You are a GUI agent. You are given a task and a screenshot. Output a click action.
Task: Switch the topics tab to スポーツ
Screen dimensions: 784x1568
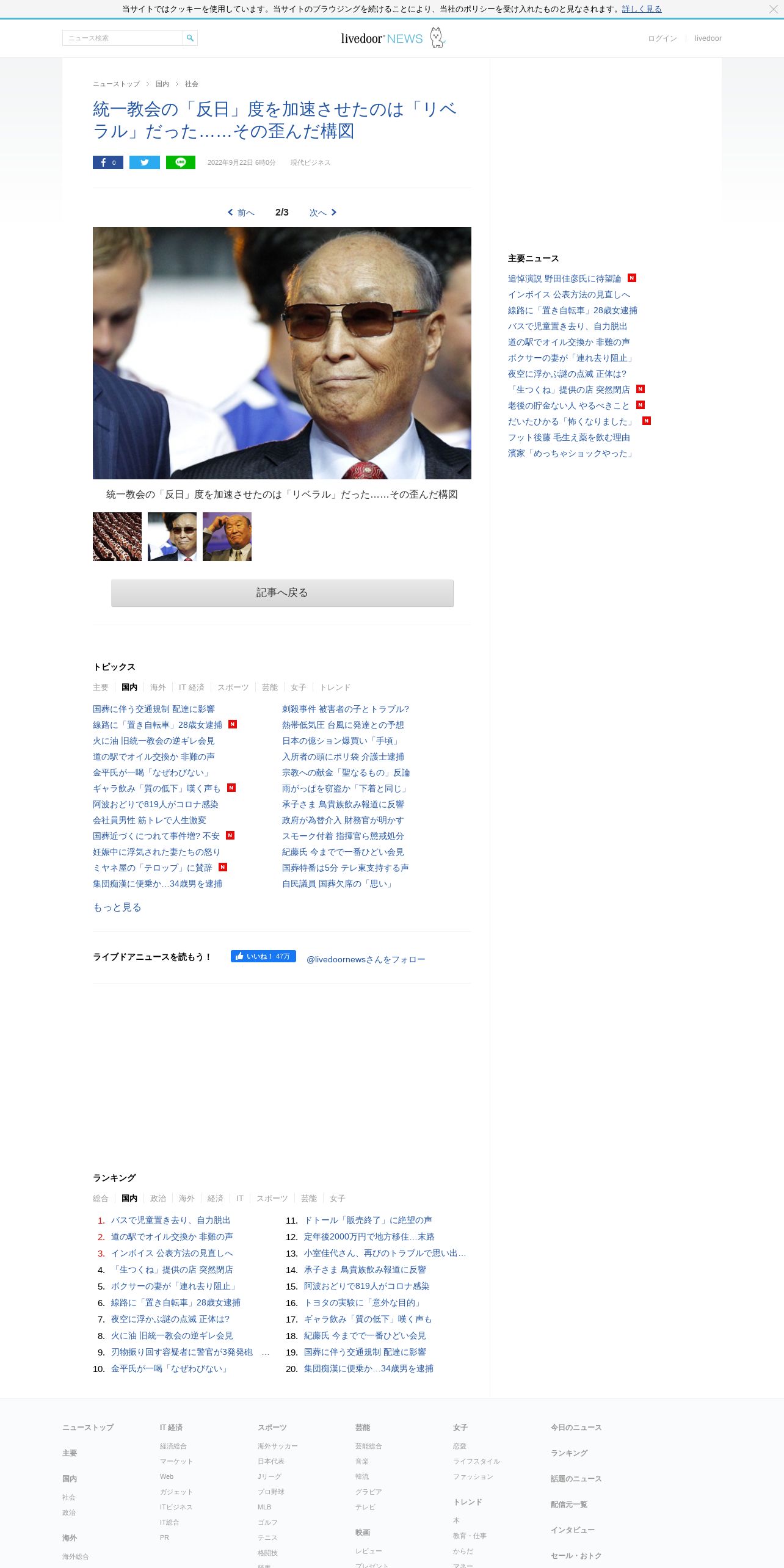pyautogui.click(x=233, y=688)
